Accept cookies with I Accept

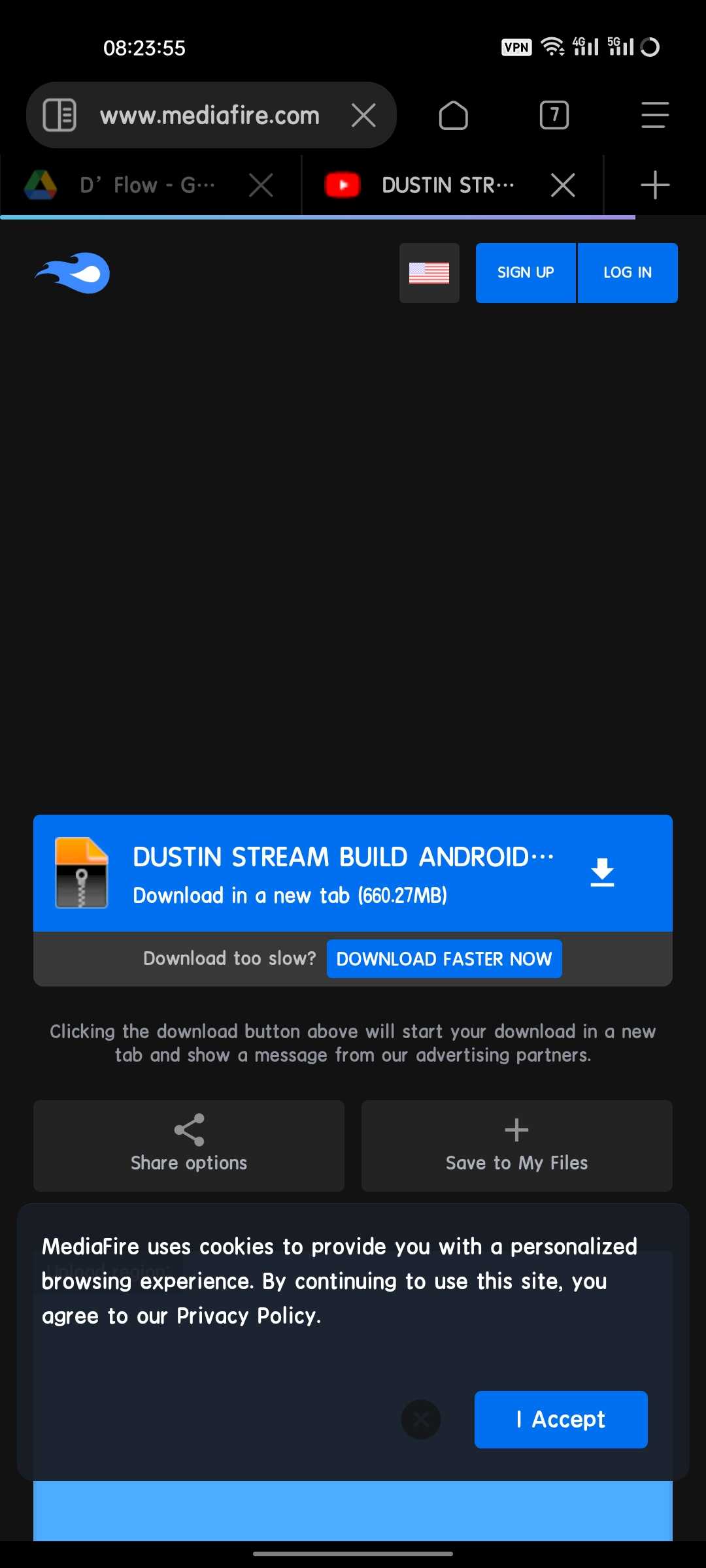click(x=561, y=1419)
